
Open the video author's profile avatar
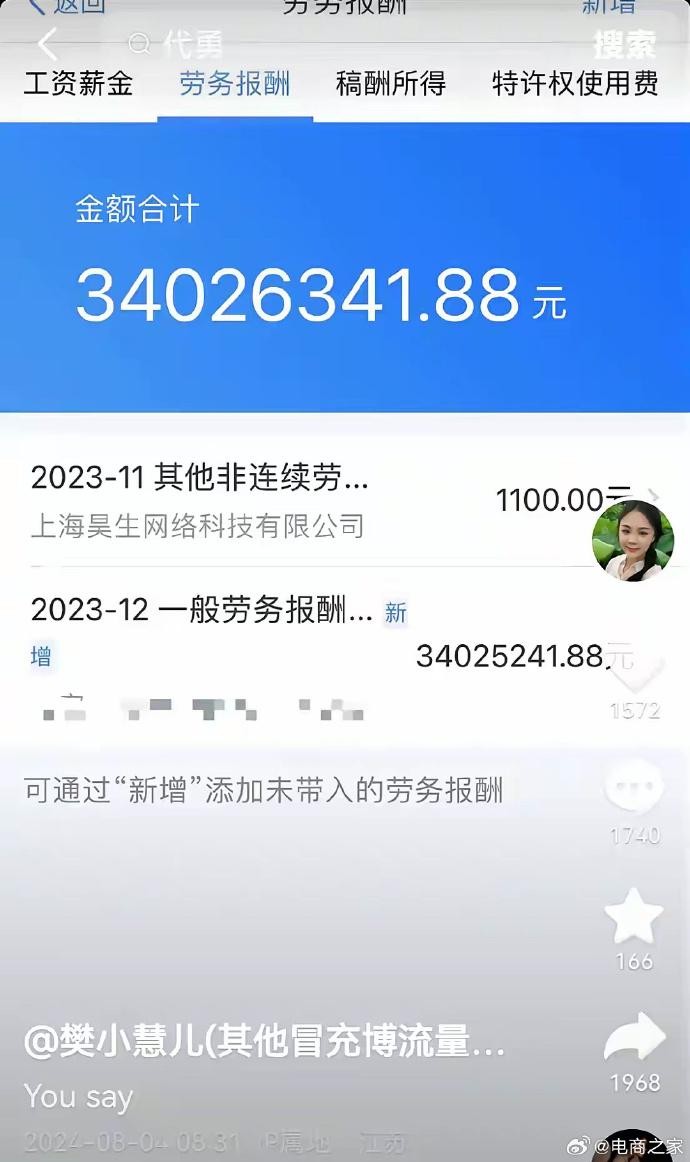[x=633, y=539]
